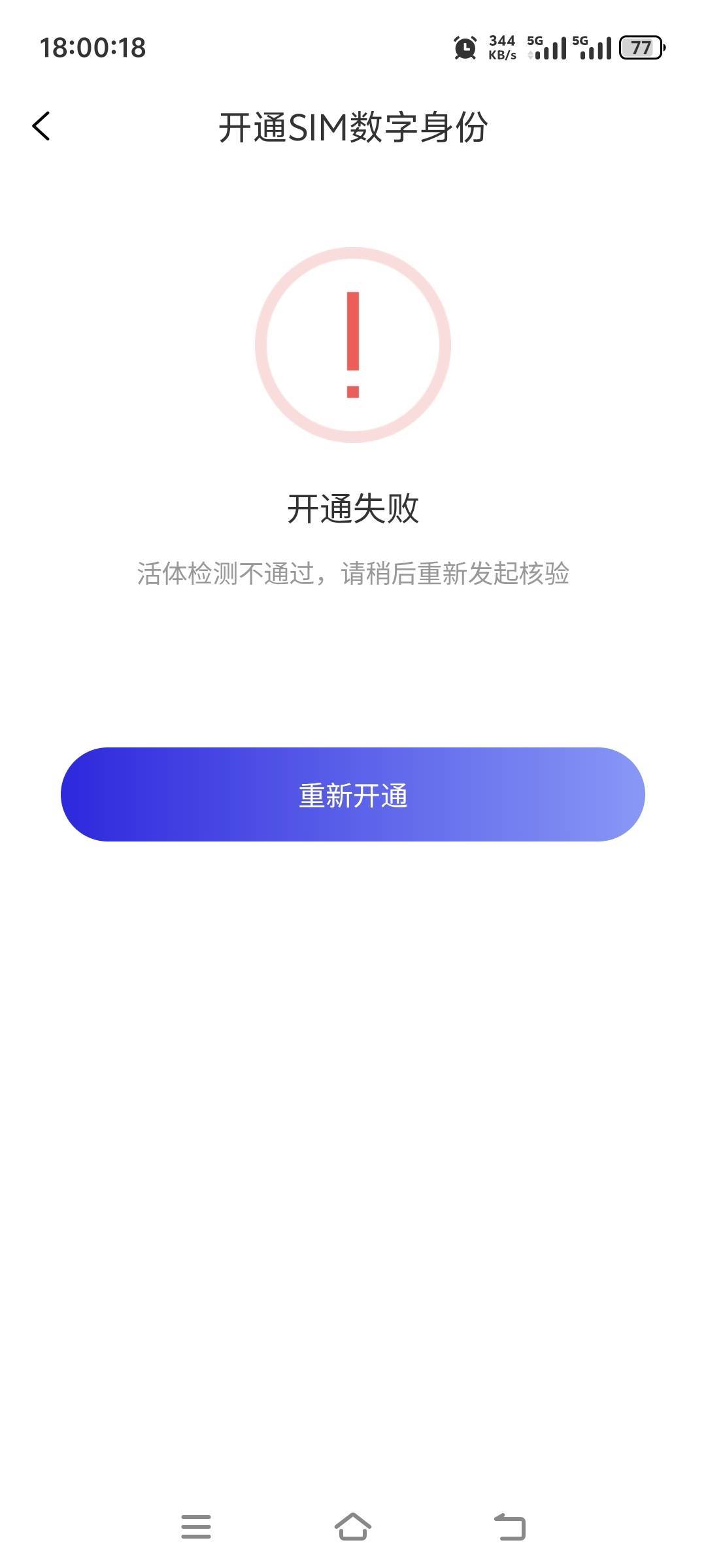
Task: Tap the back arrow in the header
Action: [41, 126]
